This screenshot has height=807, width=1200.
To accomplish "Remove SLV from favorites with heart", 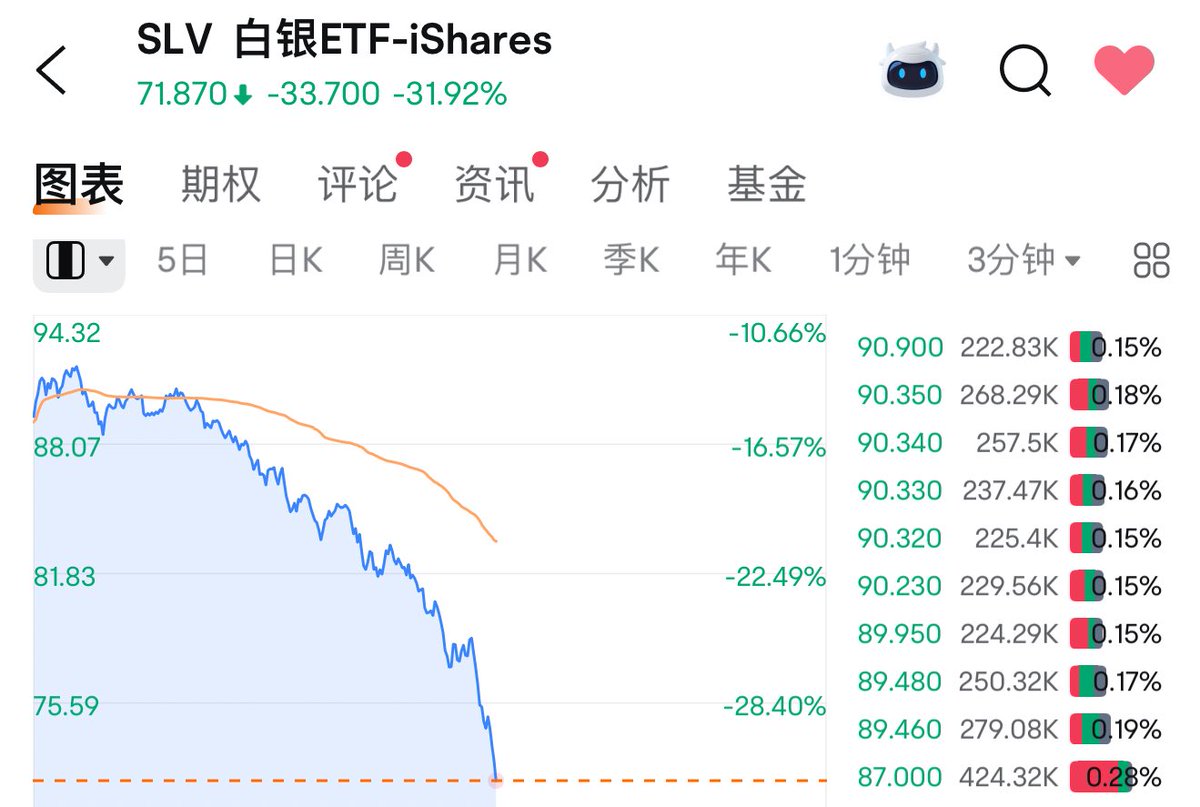I will click(x=1124, y=69).
